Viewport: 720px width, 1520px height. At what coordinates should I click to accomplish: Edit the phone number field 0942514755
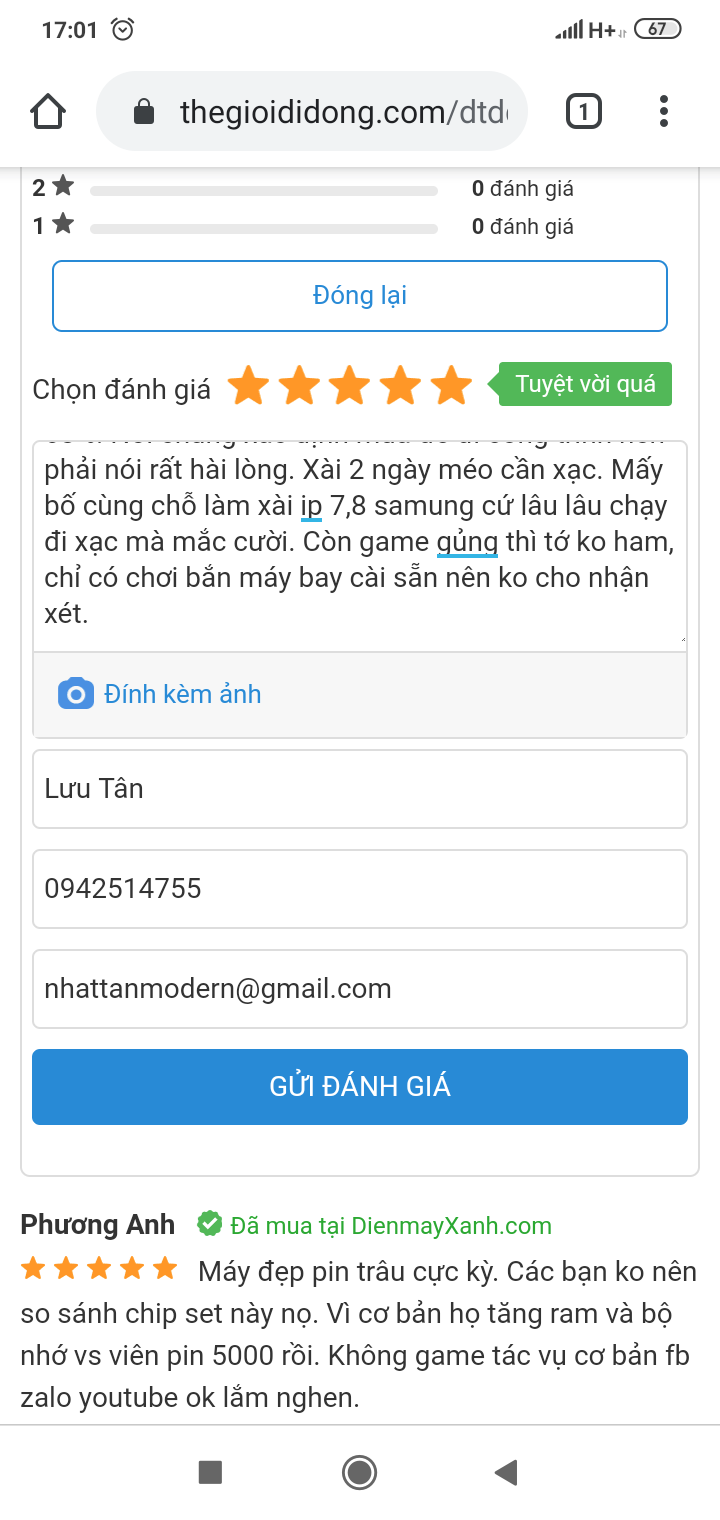pos(359,889)
